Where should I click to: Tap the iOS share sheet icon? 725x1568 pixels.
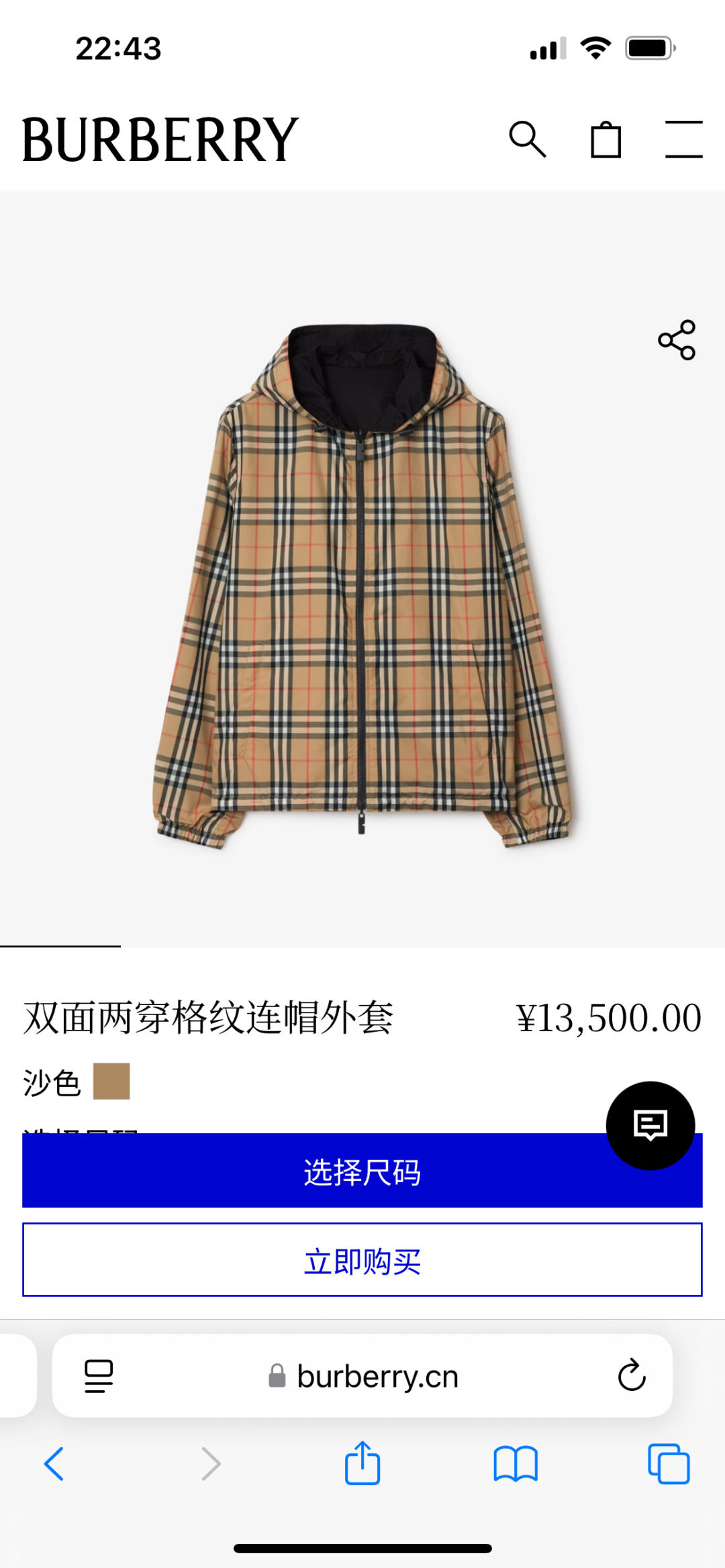pos(362,1465)
